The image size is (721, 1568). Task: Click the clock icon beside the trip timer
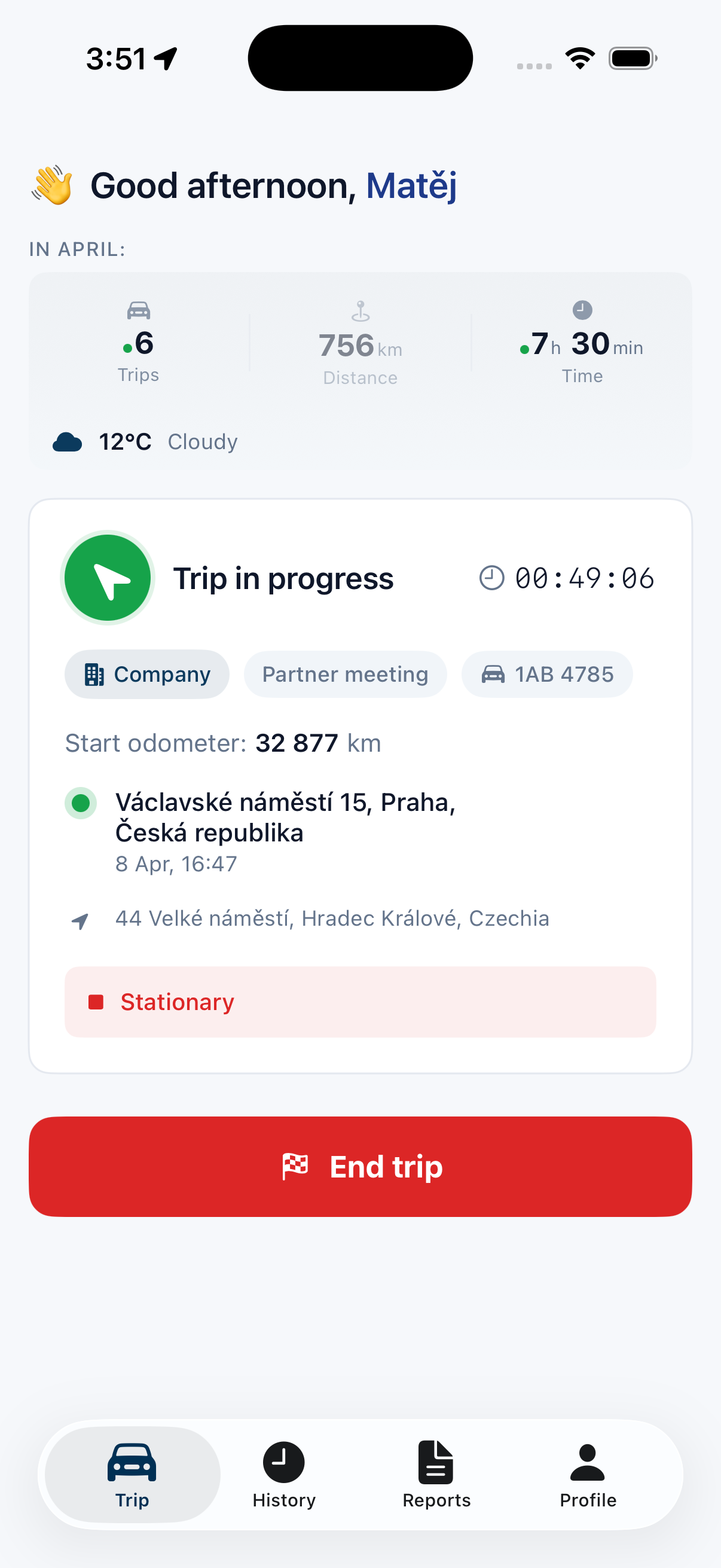click(x=491, y=578)
